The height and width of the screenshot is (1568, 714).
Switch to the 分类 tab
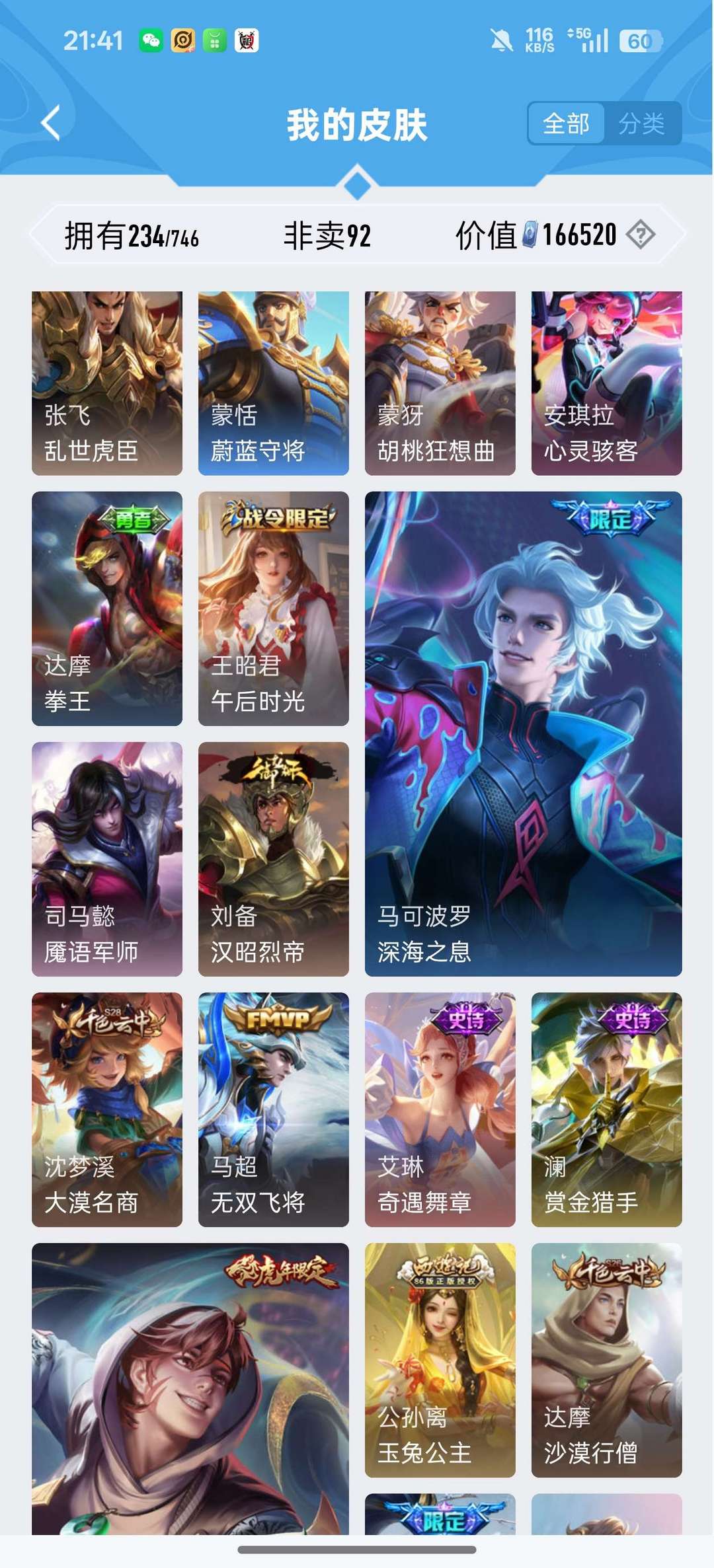(x=643, y=124)
